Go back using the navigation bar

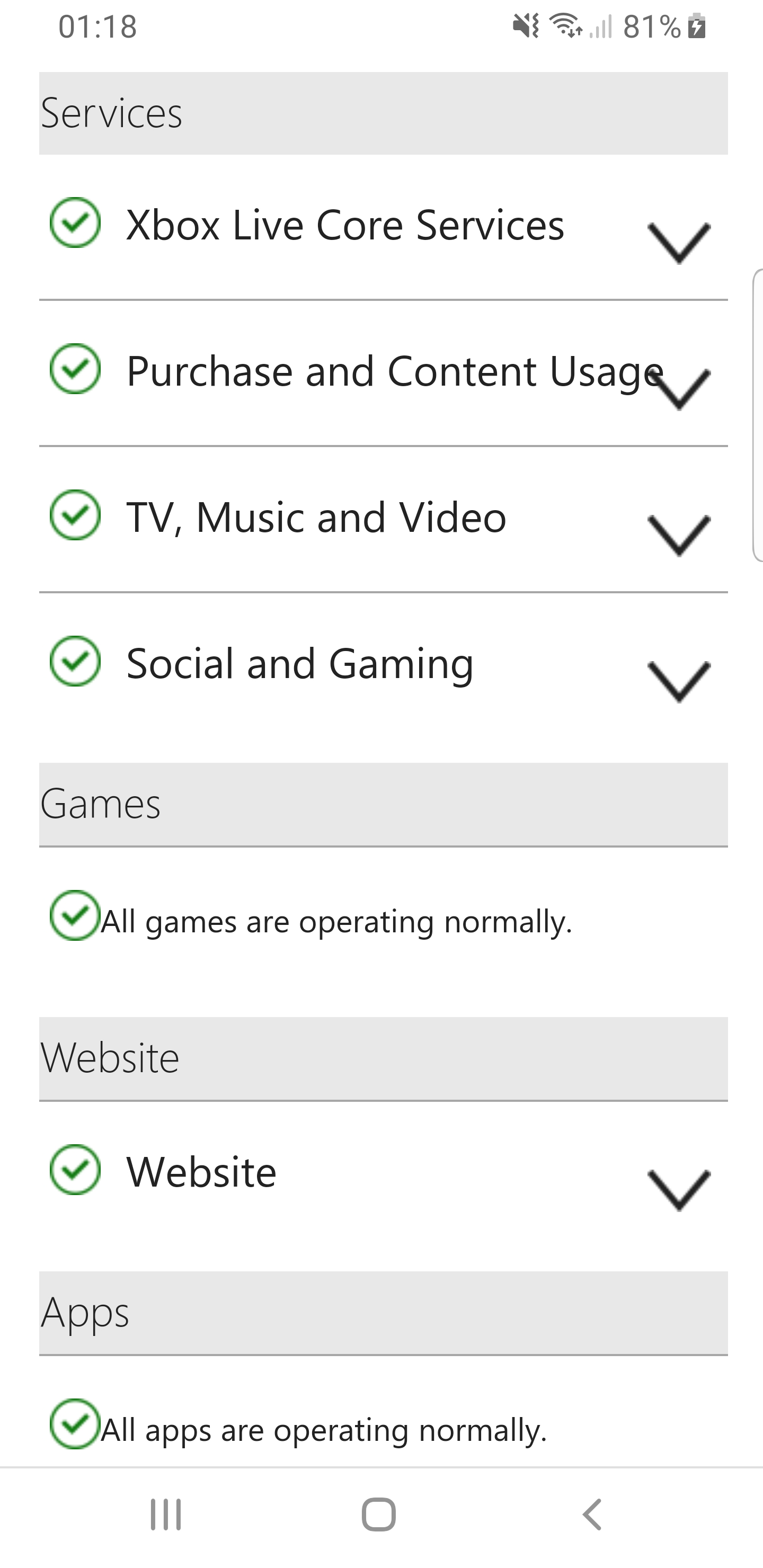[592, 1514]
